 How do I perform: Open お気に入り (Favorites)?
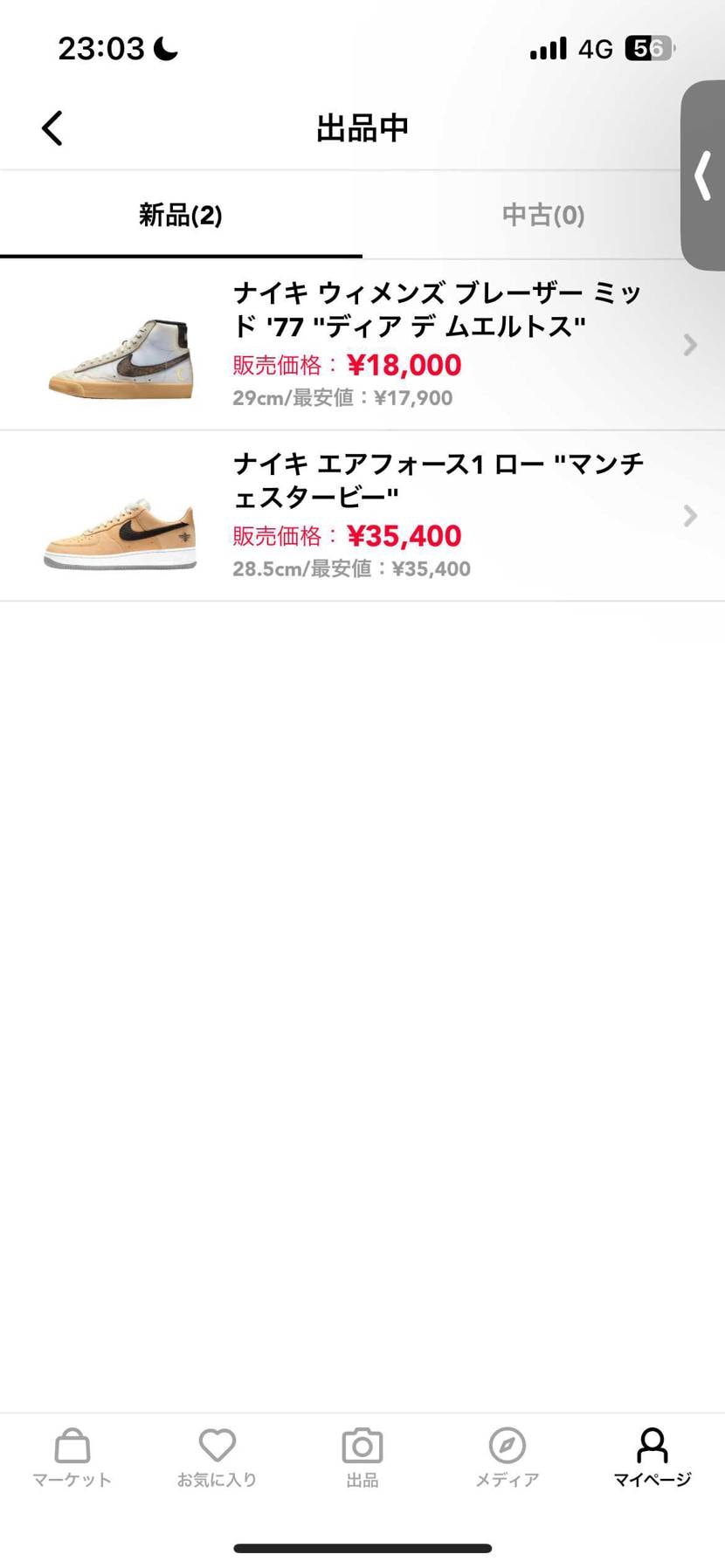217,1458
